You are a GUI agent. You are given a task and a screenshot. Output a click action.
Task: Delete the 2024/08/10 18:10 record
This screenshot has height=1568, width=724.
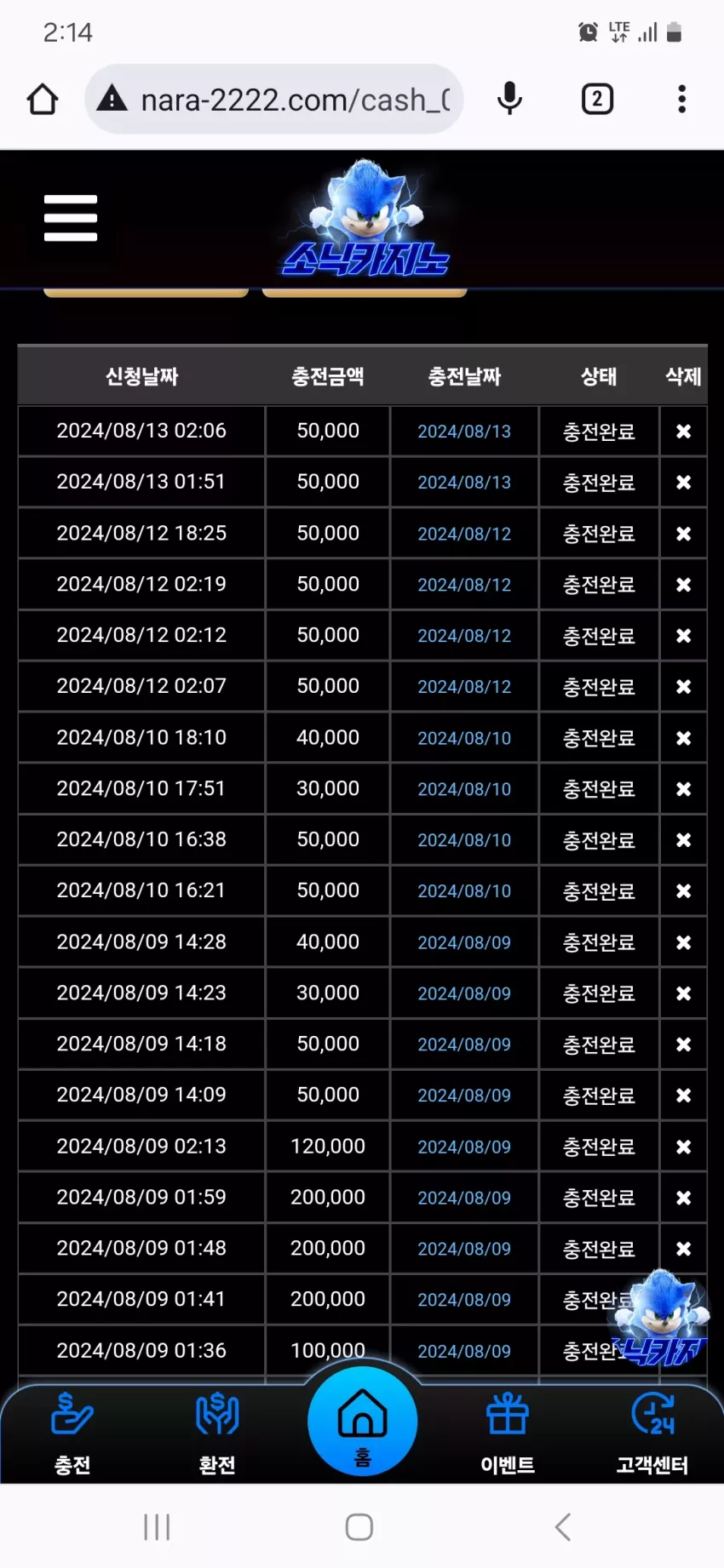click(x=683, y=738)
